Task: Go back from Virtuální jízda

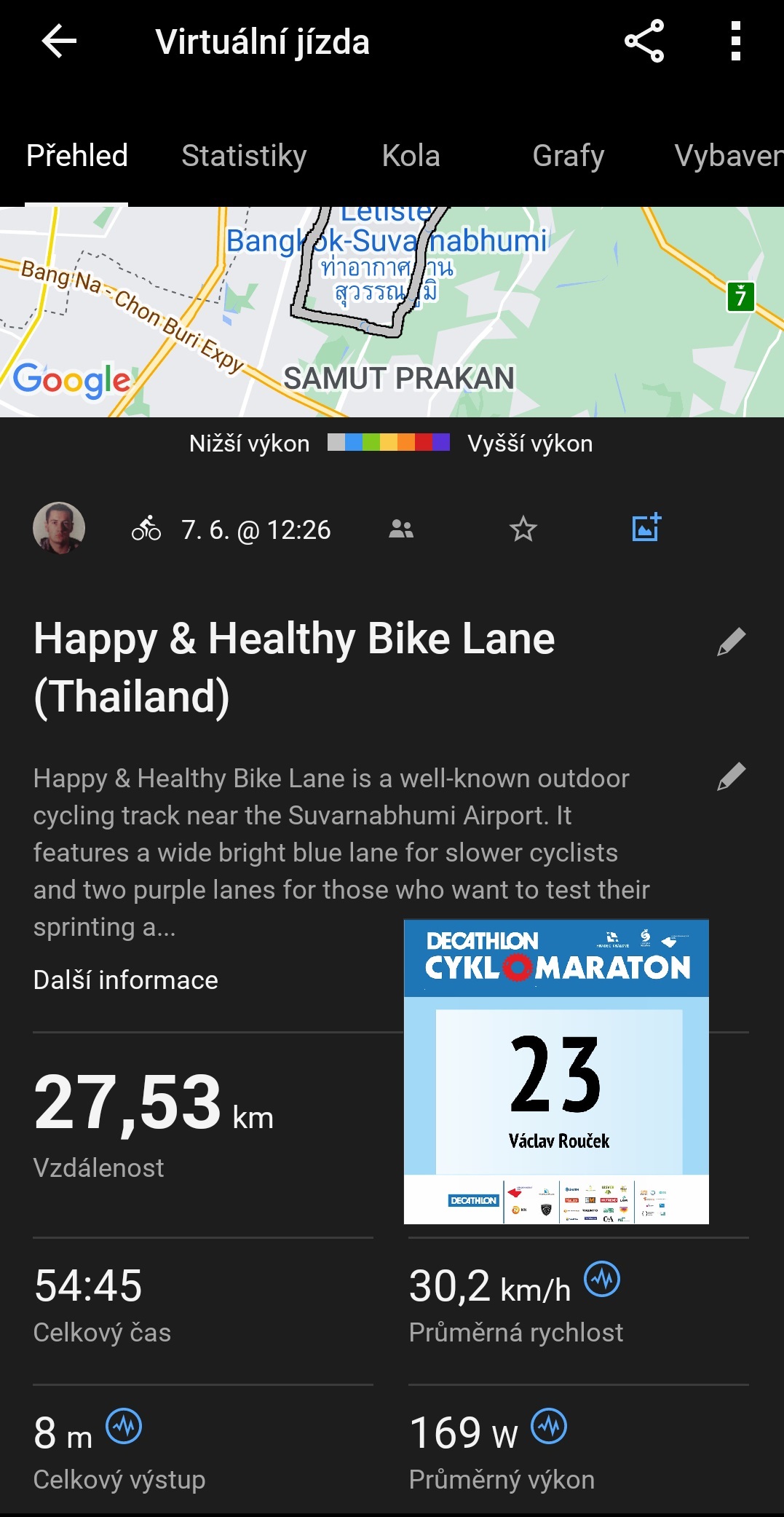Action: [x=59, y=42]
